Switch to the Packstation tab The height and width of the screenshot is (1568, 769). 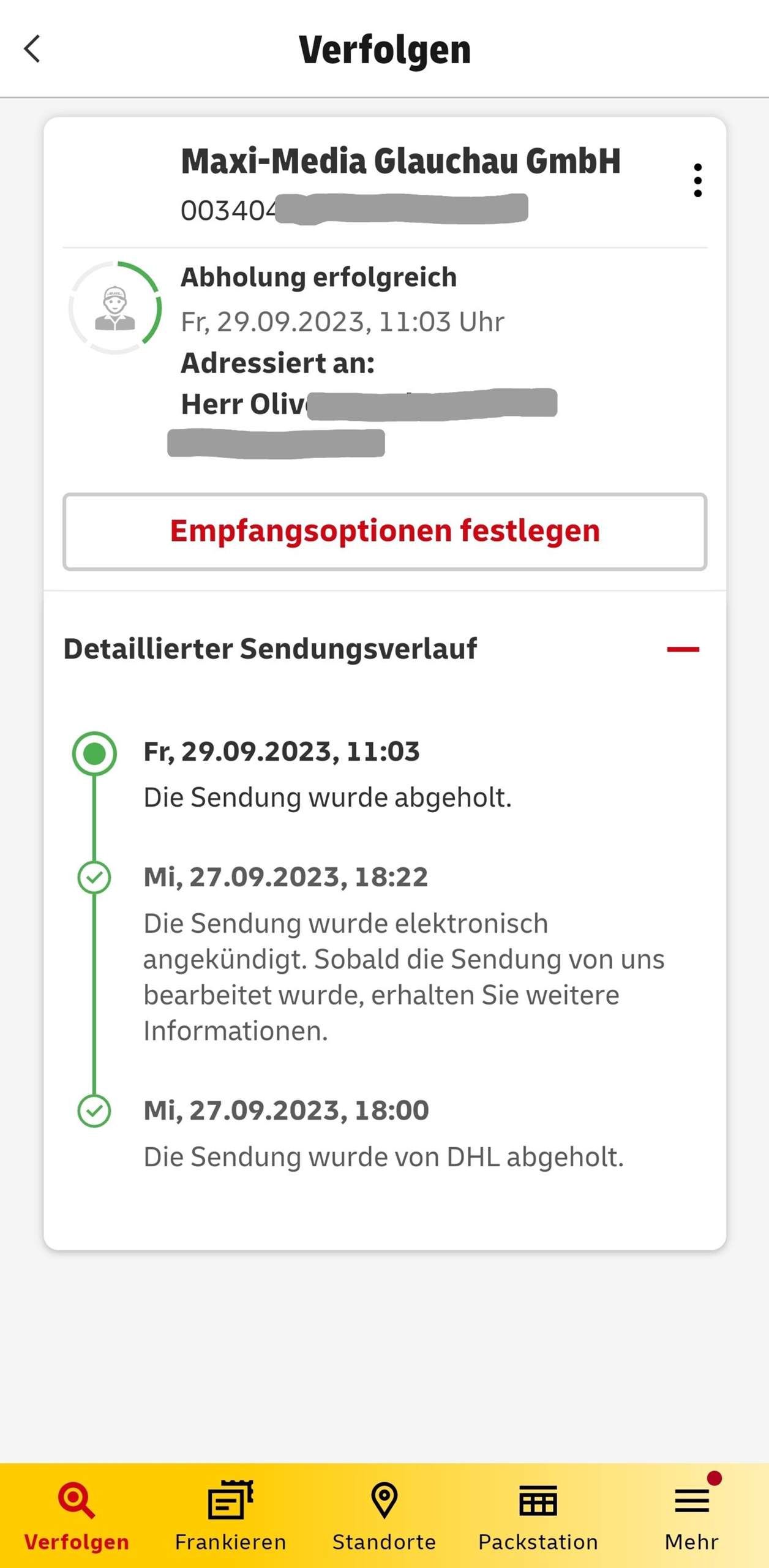pos(538,1515)
